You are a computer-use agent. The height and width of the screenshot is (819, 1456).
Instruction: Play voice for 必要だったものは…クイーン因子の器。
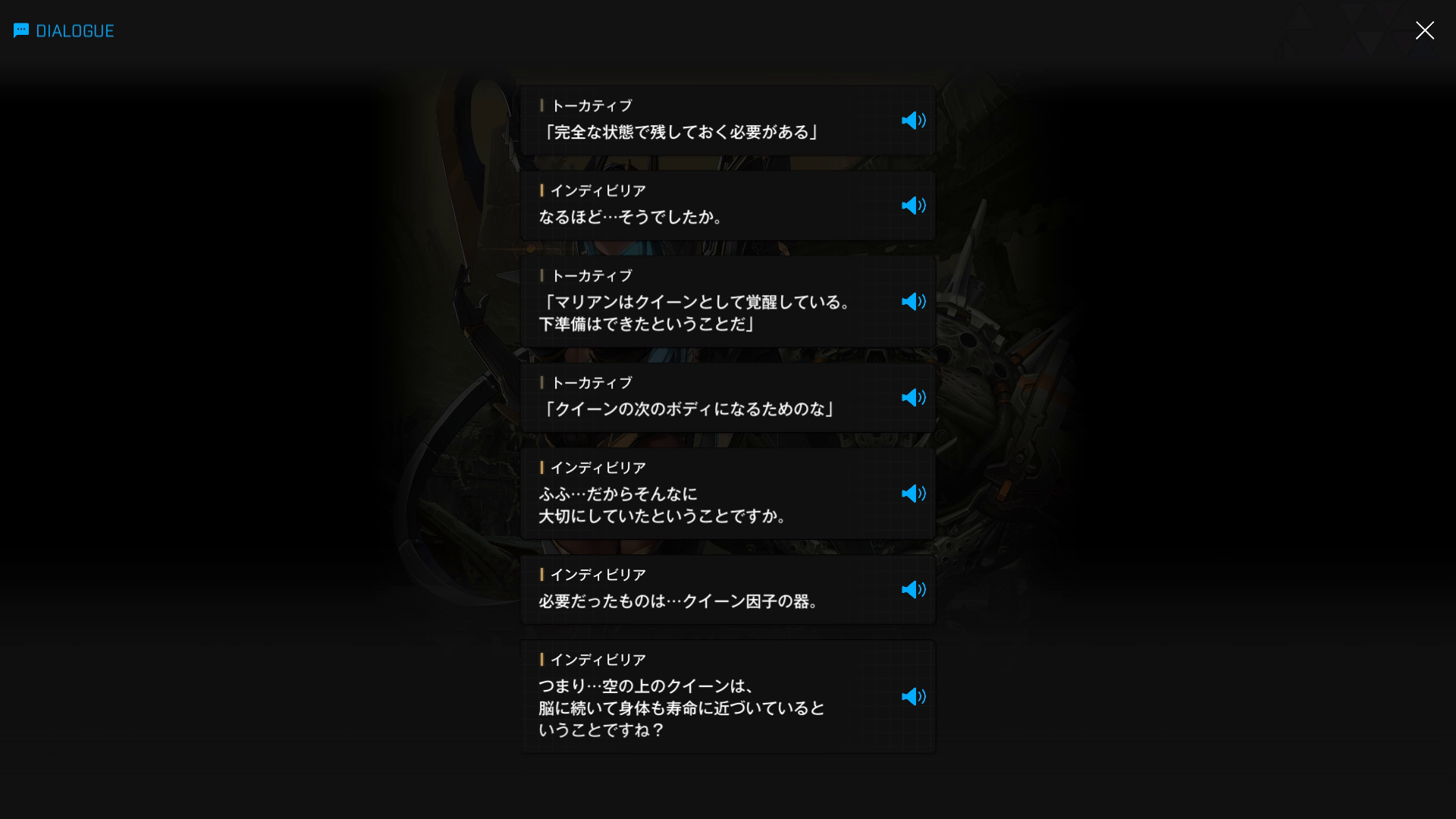913,590
